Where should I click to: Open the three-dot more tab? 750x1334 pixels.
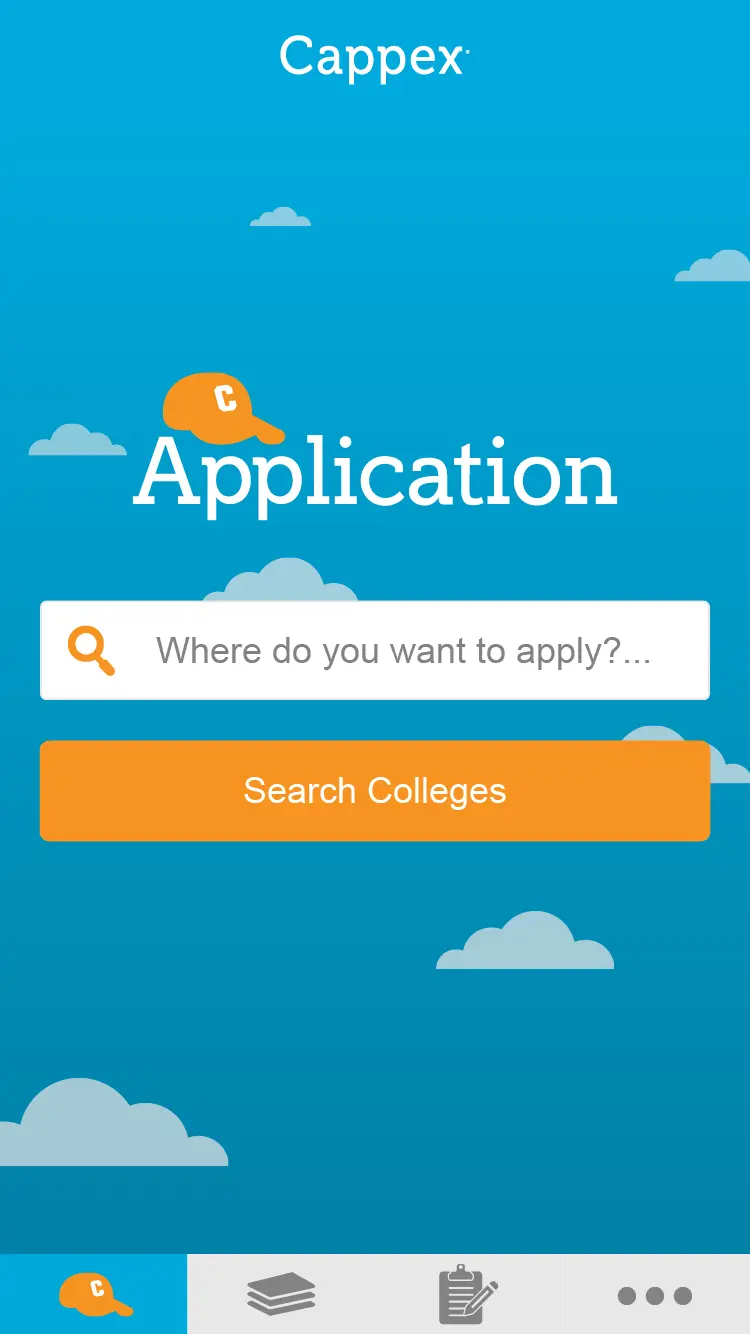(655, 1296)
